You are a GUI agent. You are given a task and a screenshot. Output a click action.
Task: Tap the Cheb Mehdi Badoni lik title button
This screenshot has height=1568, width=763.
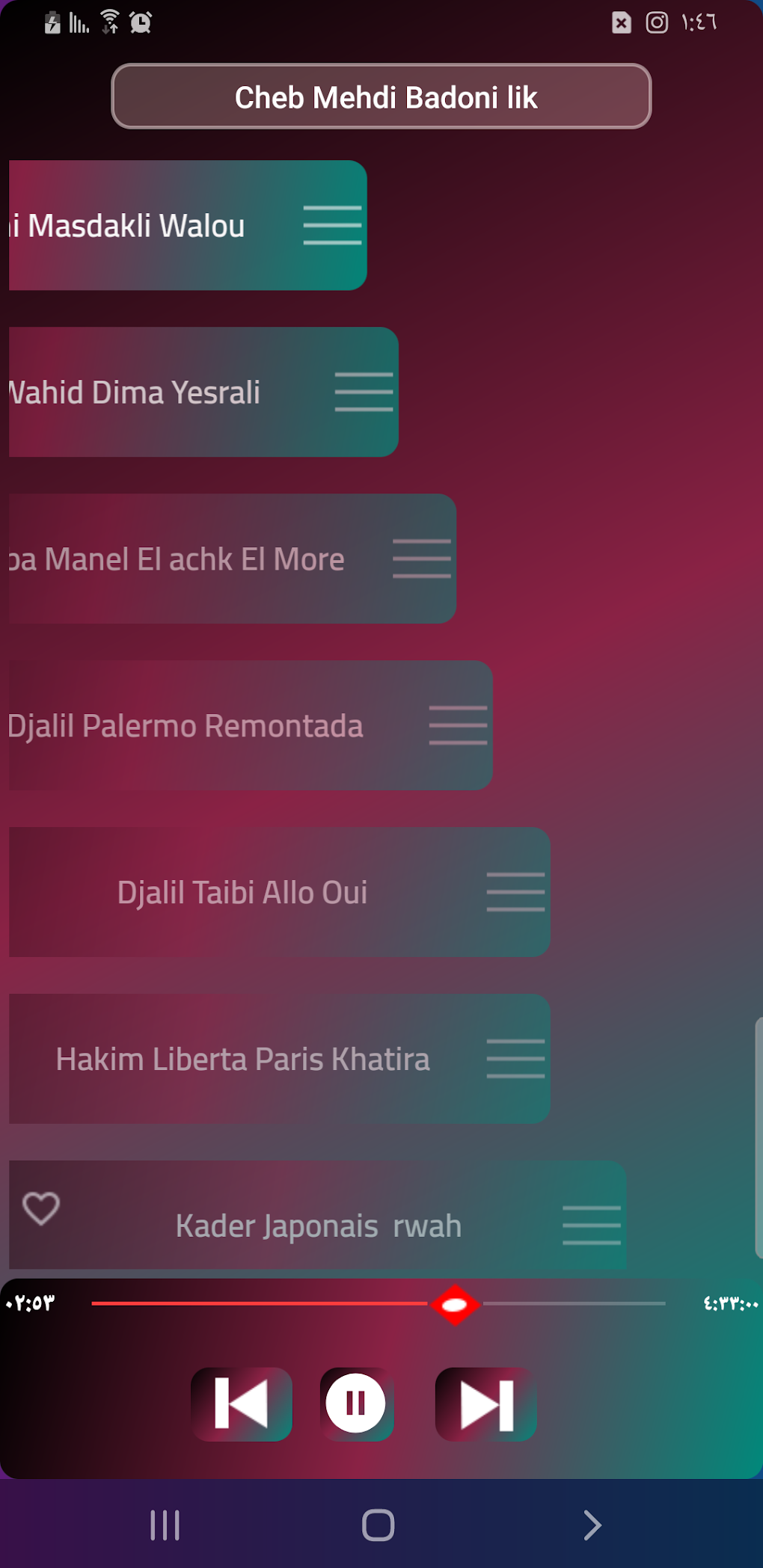(x=381, y=96)
